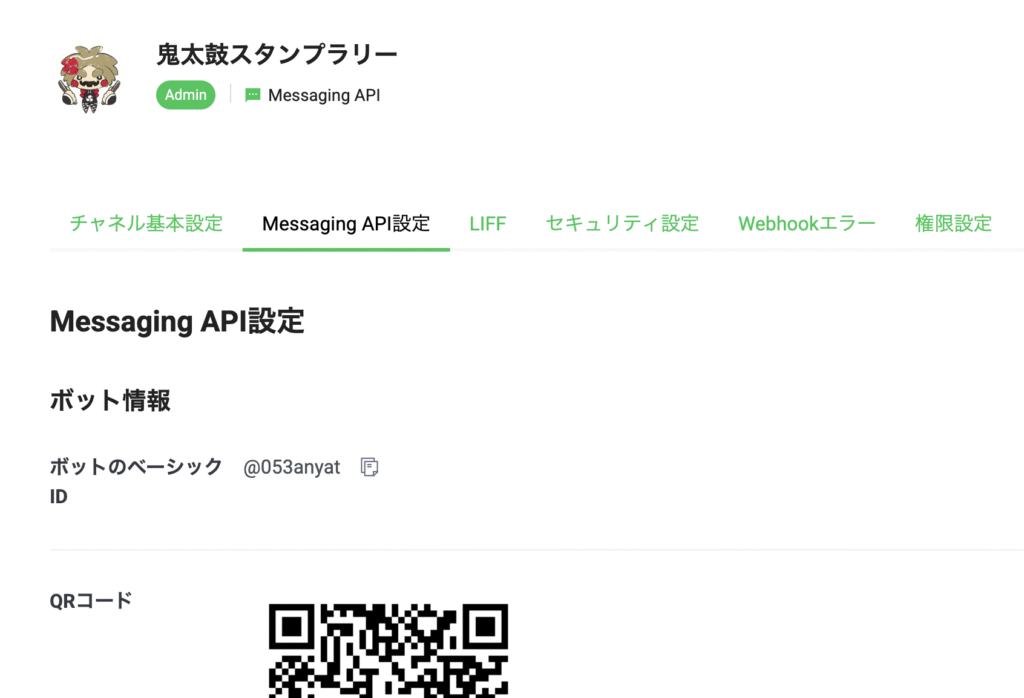Open the LIFF tab
This screenshot has width=1024, height=698.
(488, 223)
